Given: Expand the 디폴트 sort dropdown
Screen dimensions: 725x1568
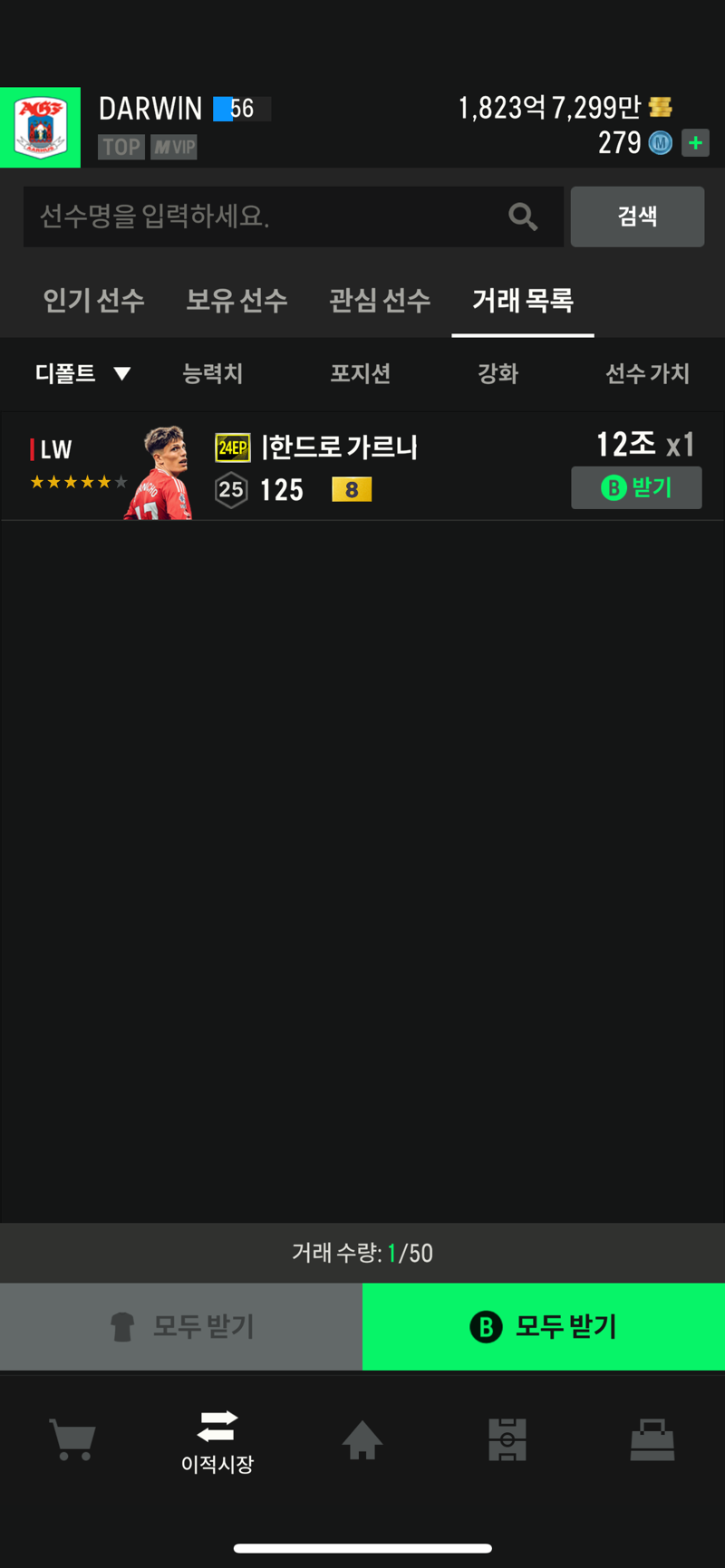Looking at the screenshot, I should 82,373.
